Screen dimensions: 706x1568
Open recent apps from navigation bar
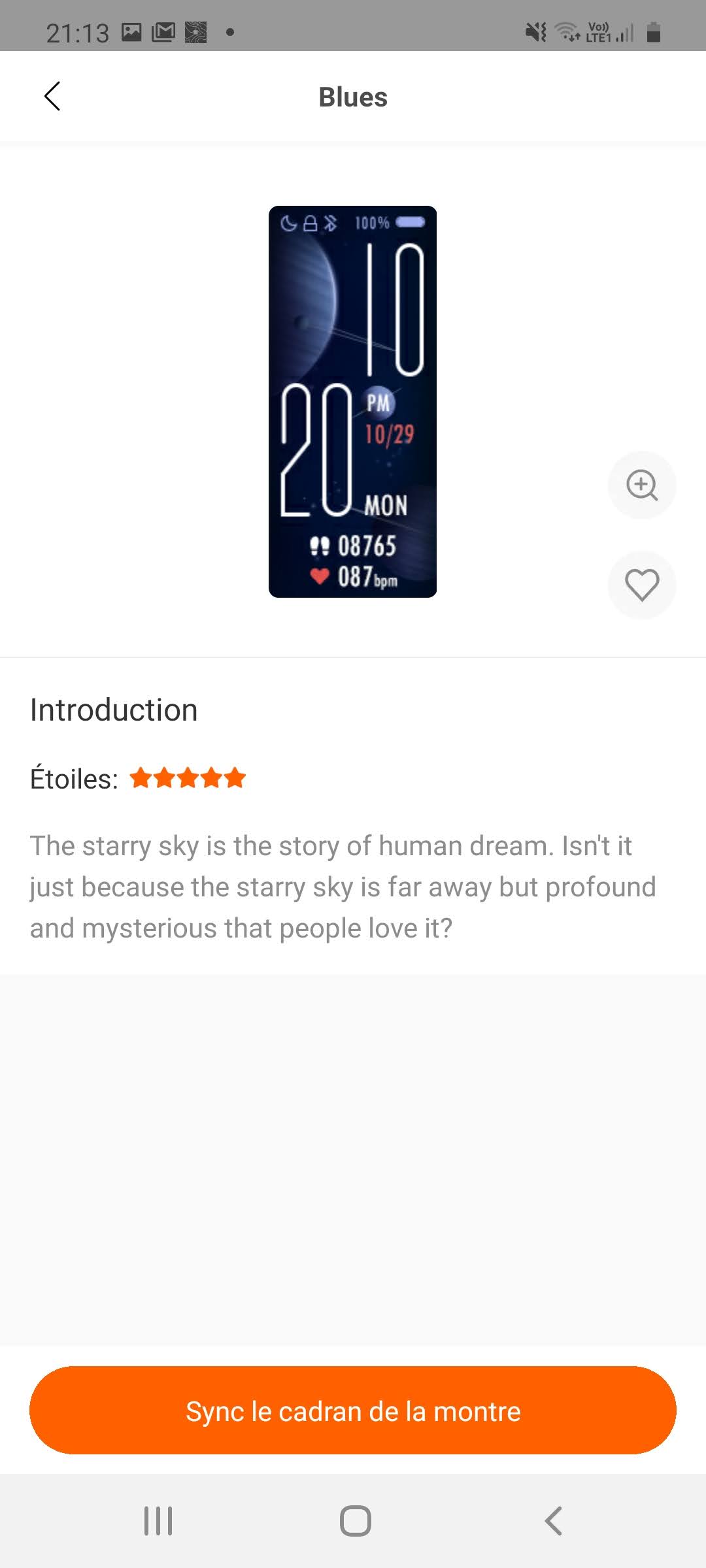pos(158,1521)
